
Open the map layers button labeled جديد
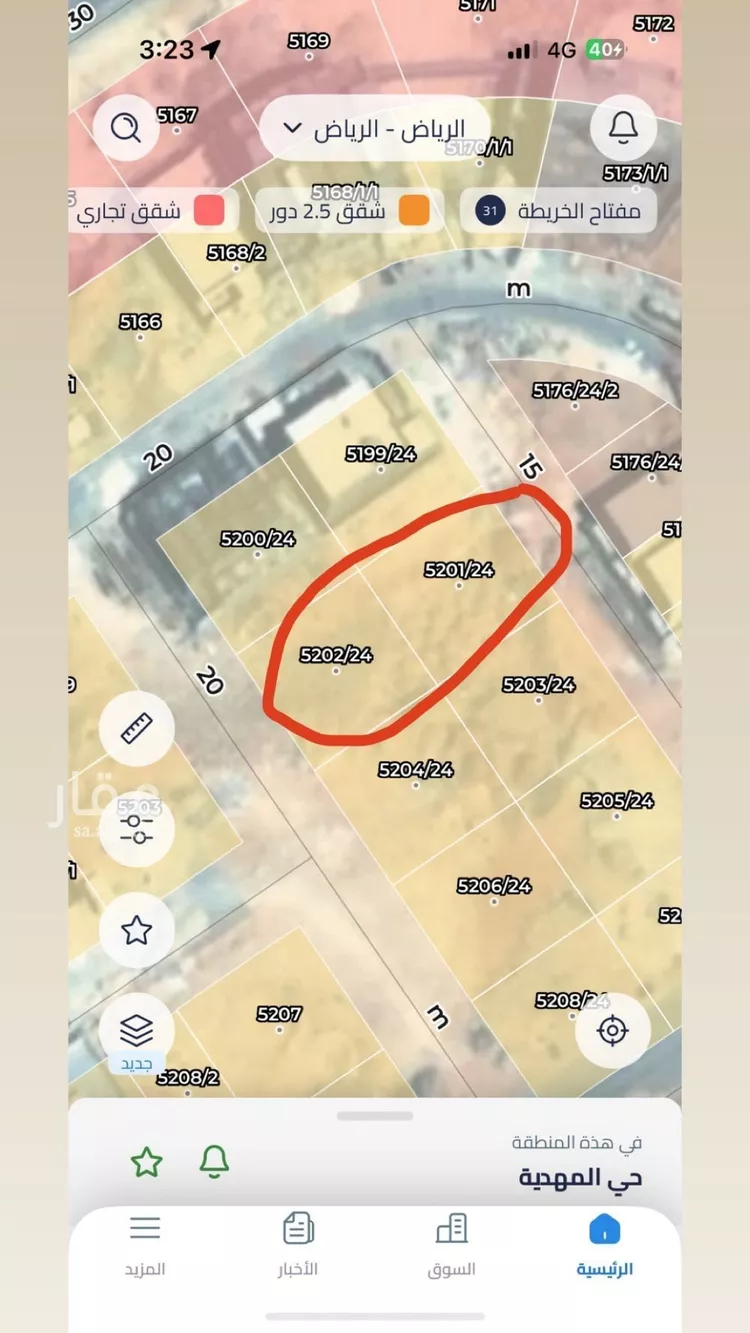pyautogui.click(x=137, y=1030)
